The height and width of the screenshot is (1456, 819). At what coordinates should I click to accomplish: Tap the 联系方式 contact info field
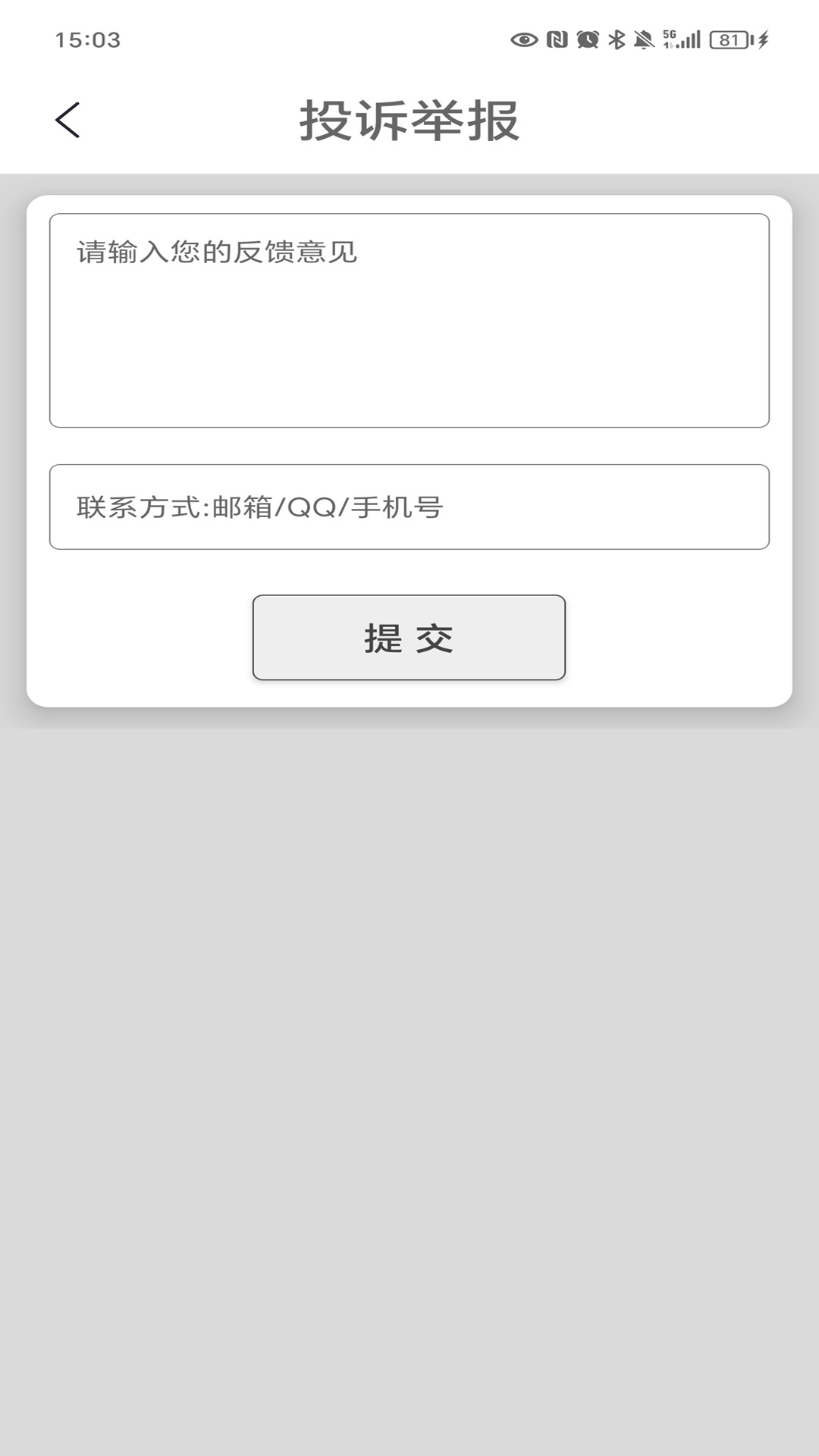point(409,507)
